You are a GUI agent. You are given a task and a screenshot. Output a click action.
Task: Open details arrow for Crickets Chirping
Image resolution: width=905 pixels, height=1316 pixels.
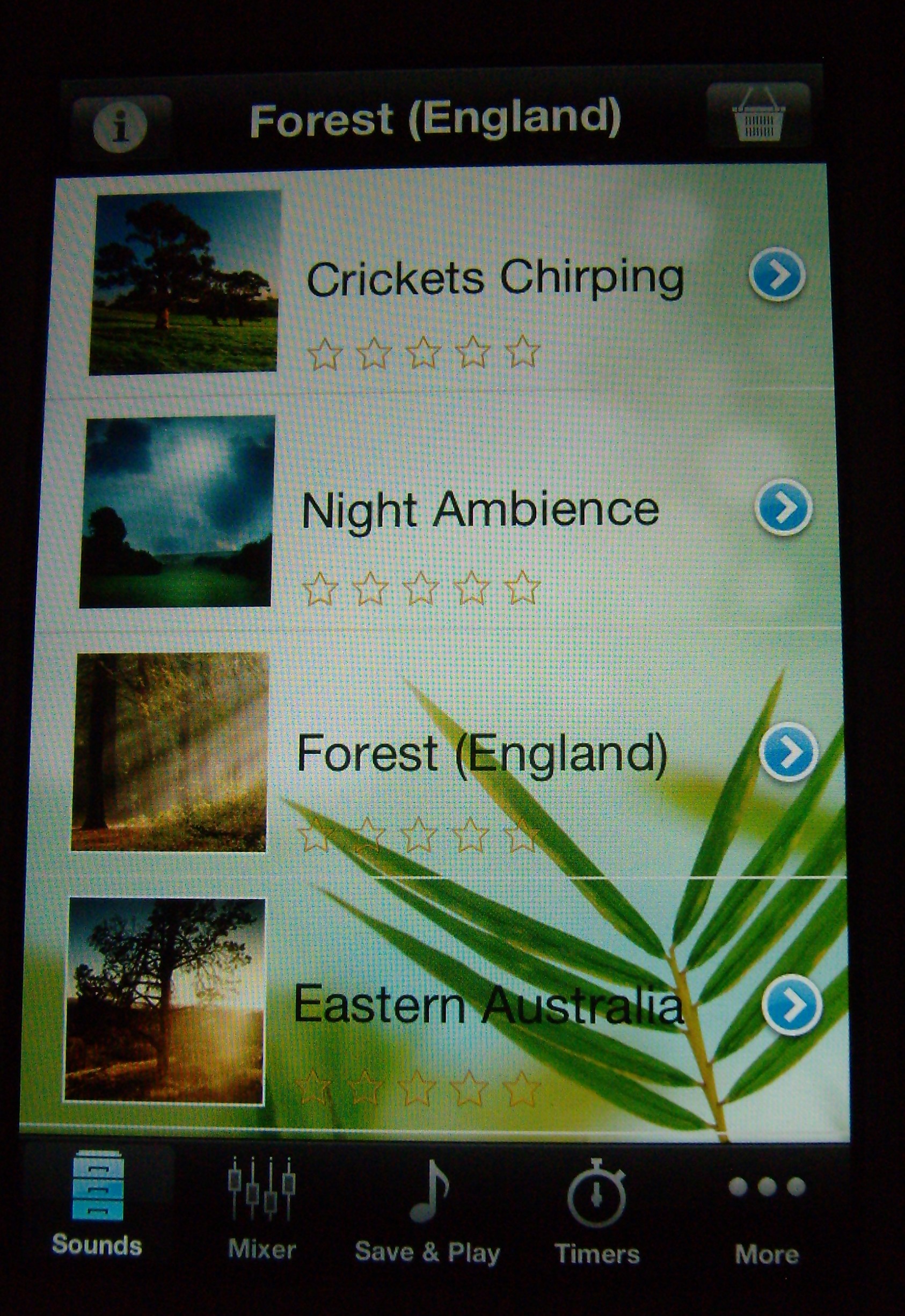click(777, 274)
